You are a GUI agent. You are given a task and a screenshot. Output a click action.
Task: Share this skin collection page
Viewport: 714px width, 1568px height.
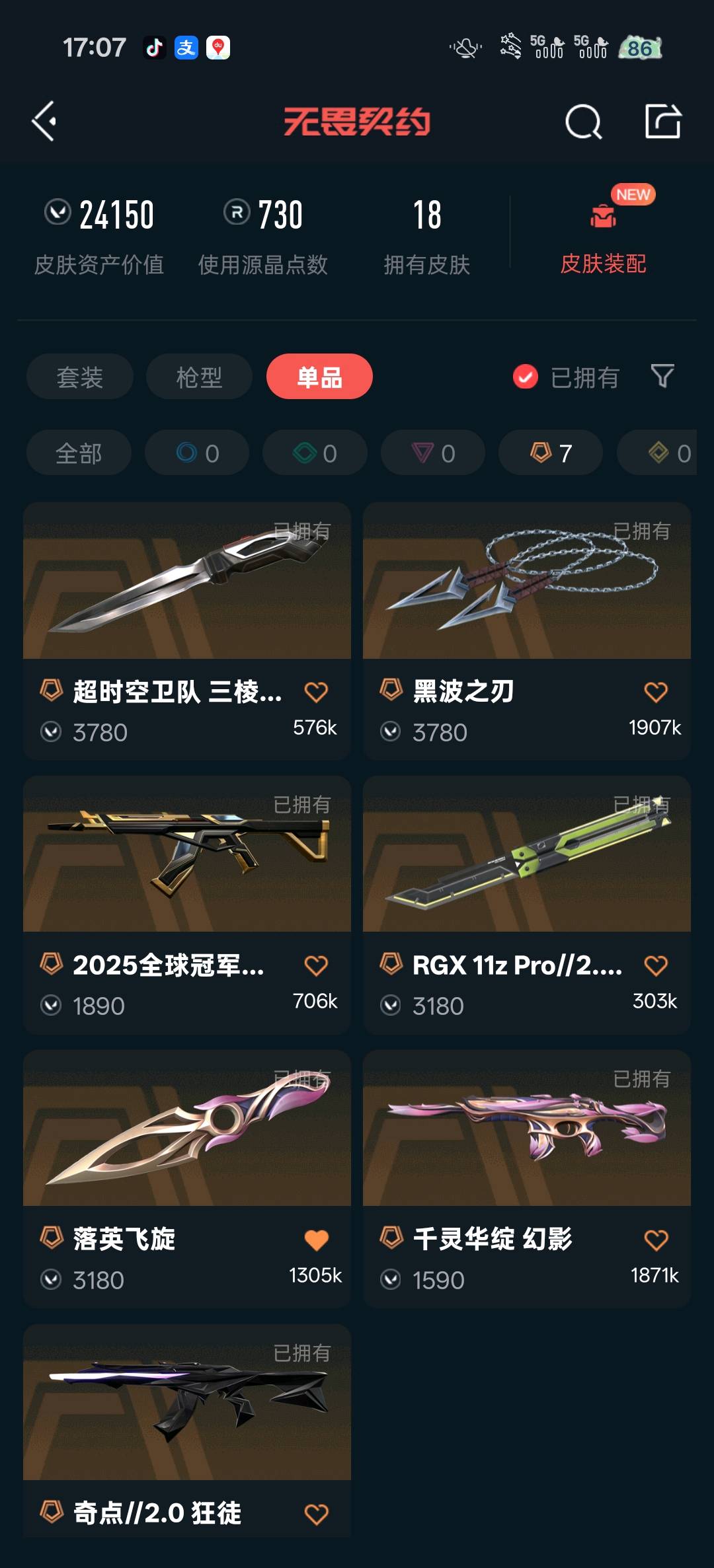click(662, 122)
